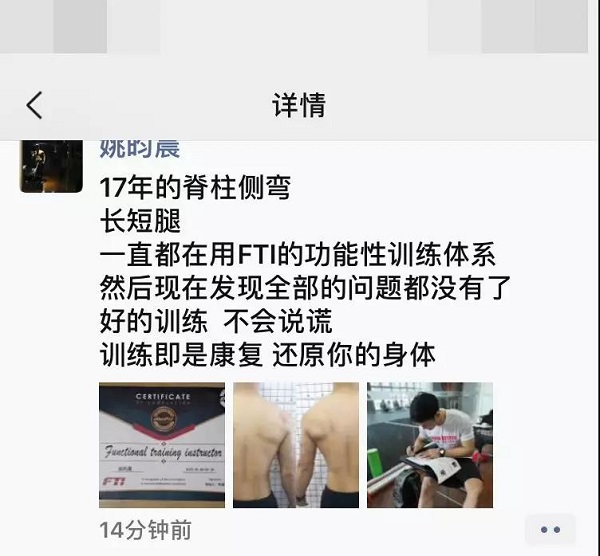Go back from the 详情 page
600x556 pixels.
tap(35, 104)
